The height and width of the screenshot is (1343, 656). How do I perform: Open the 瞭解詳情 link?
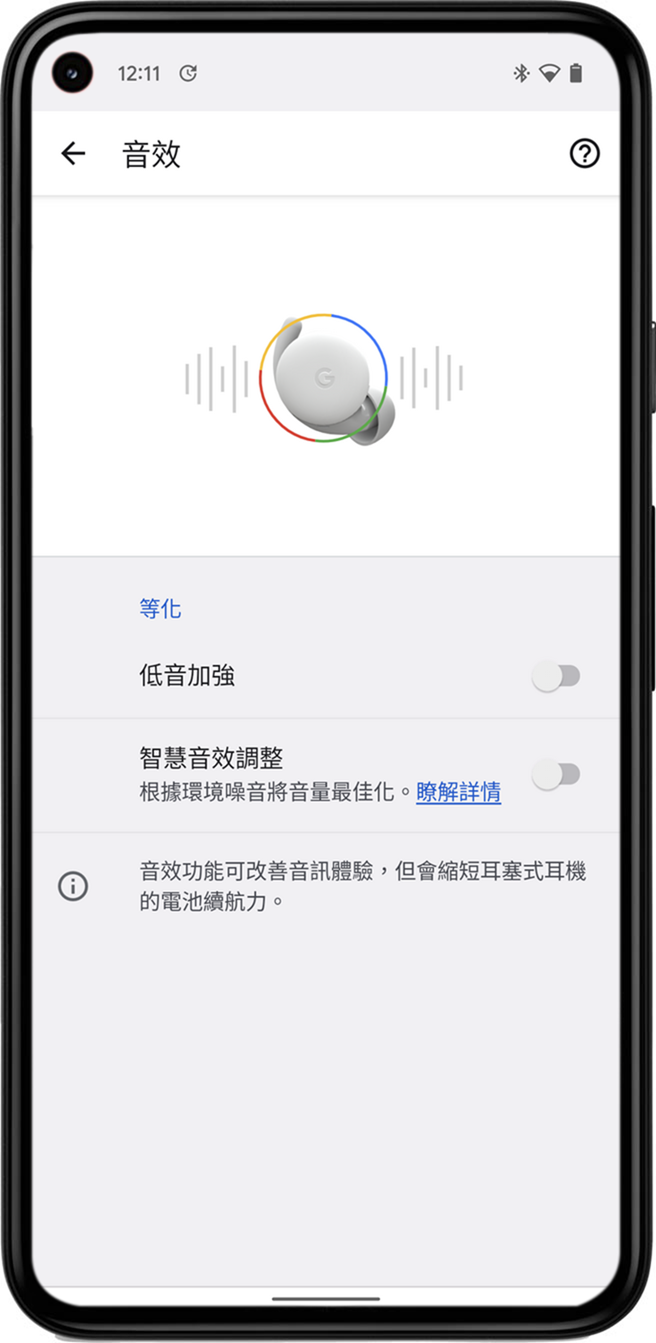(x=458, y=793)
